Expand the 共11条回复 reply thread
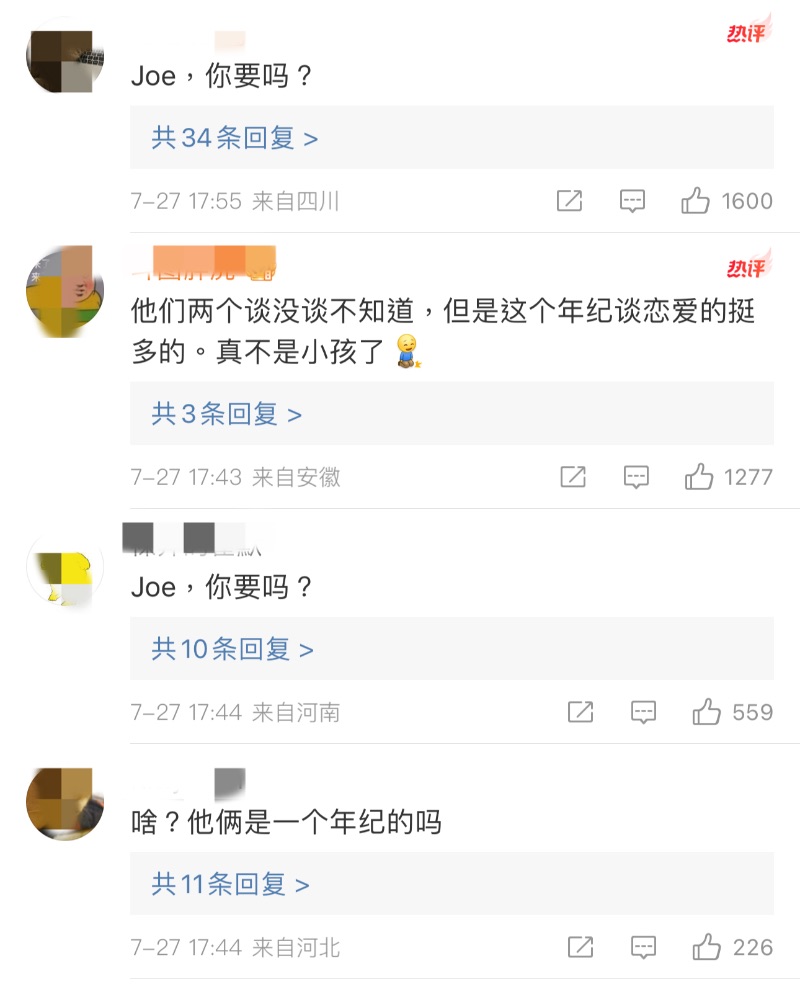The width and height of the screenshot is (800, 984). pyautogui.click(x=231, y=884)
